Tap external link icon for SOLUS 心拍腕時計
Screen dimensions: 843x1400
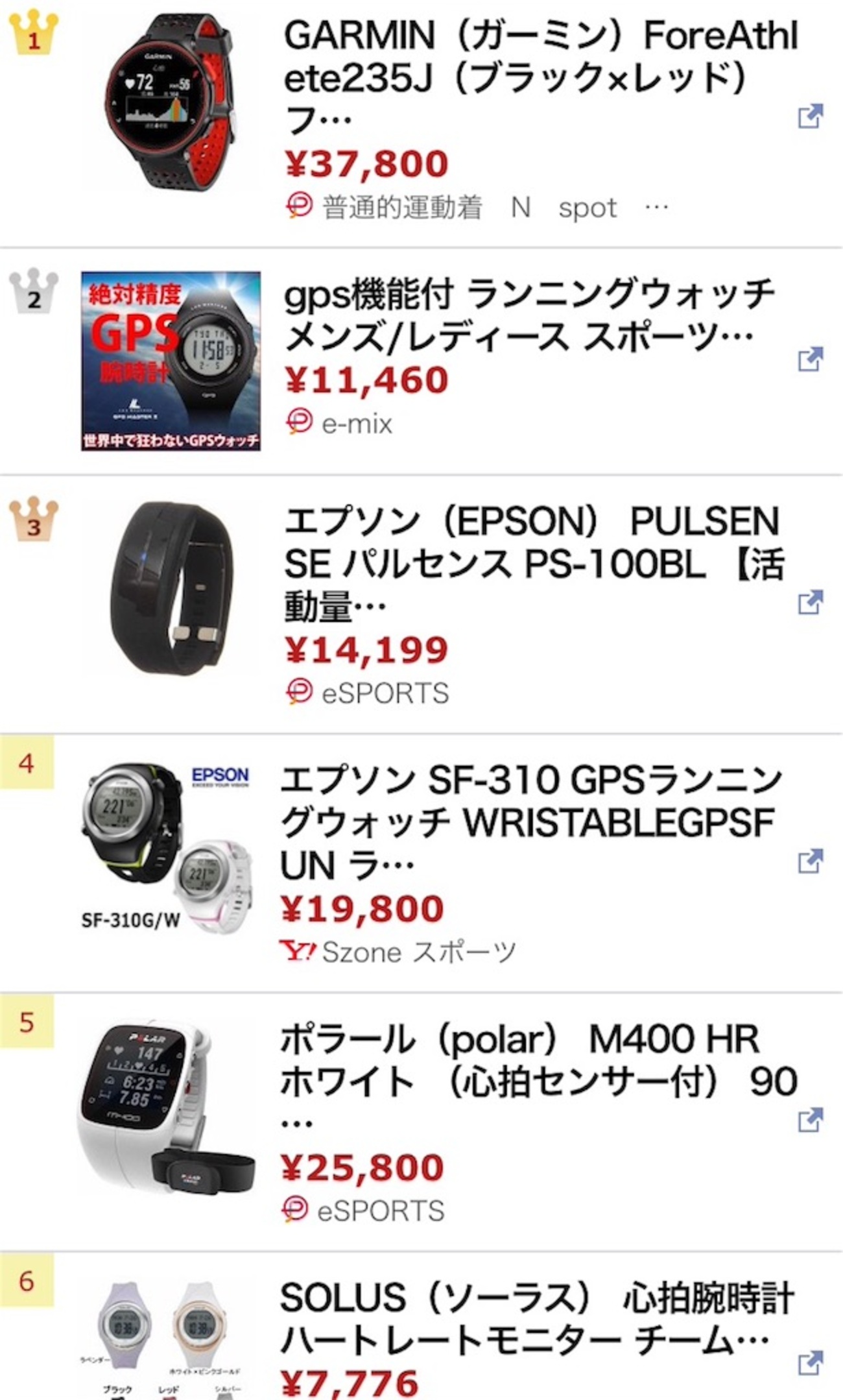click(x=810, y=1362)
